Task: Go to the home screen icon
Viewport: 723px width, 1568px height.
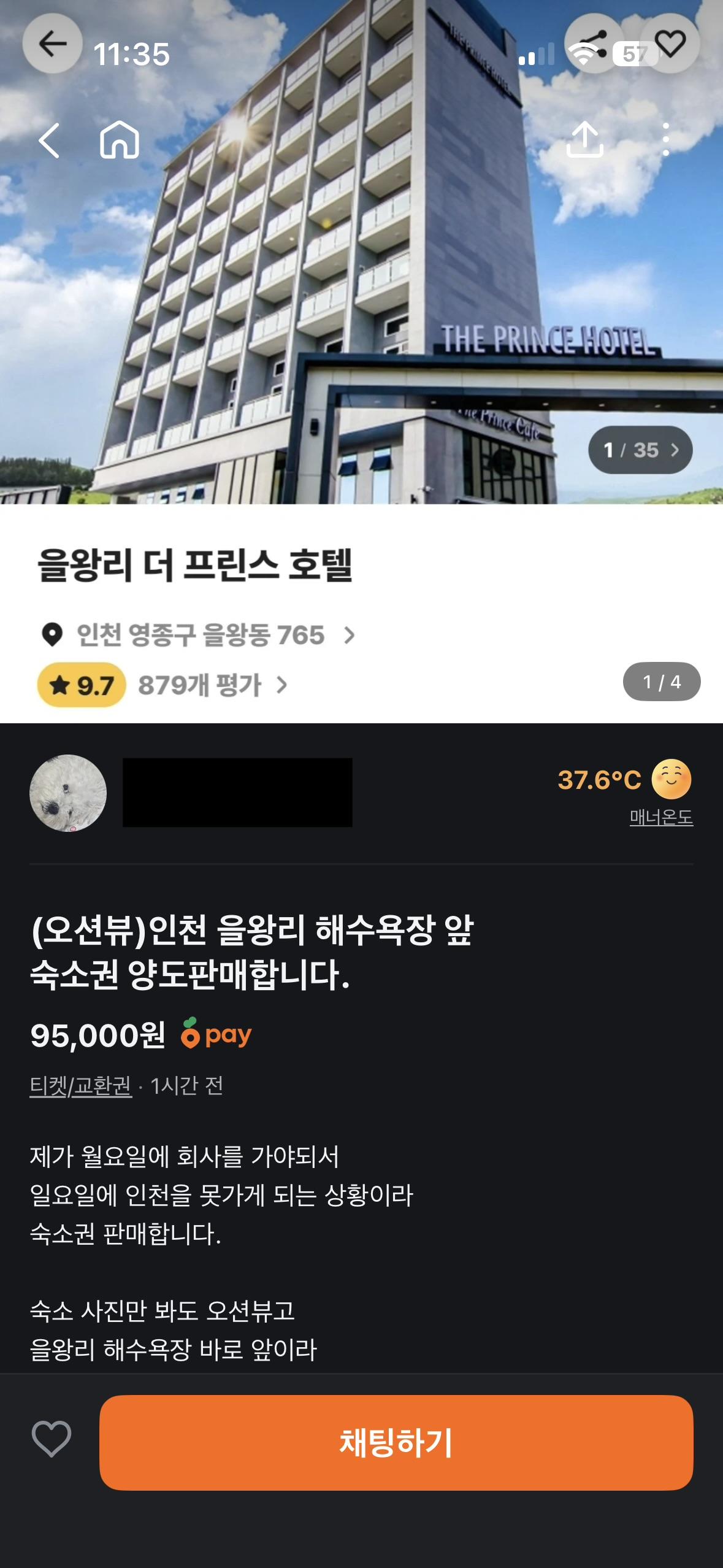Action: pyautogui.click(x=120, y=140)
